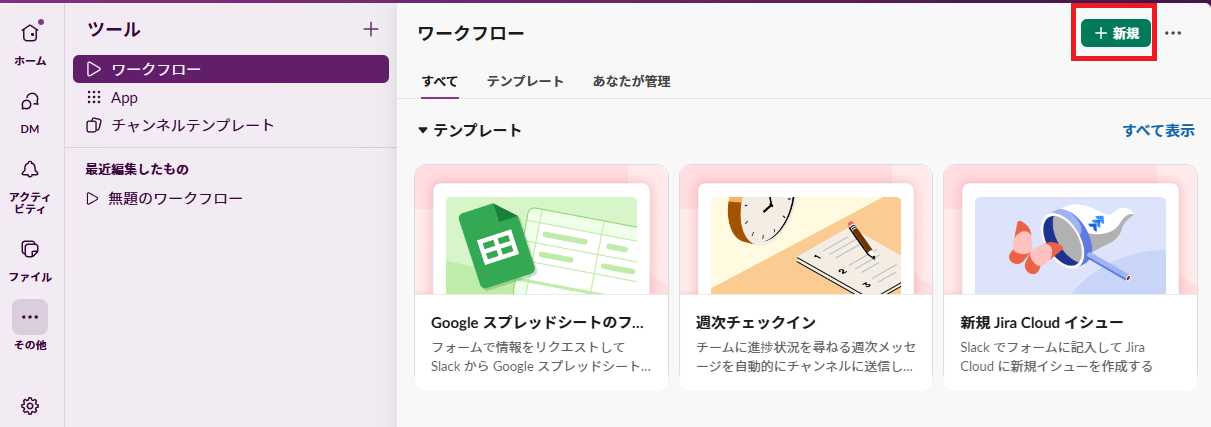Image resolution: width=1211 pixels, height=427 pixels.
Task: Open チャンネルテンプレート
Action: point(192,126)
